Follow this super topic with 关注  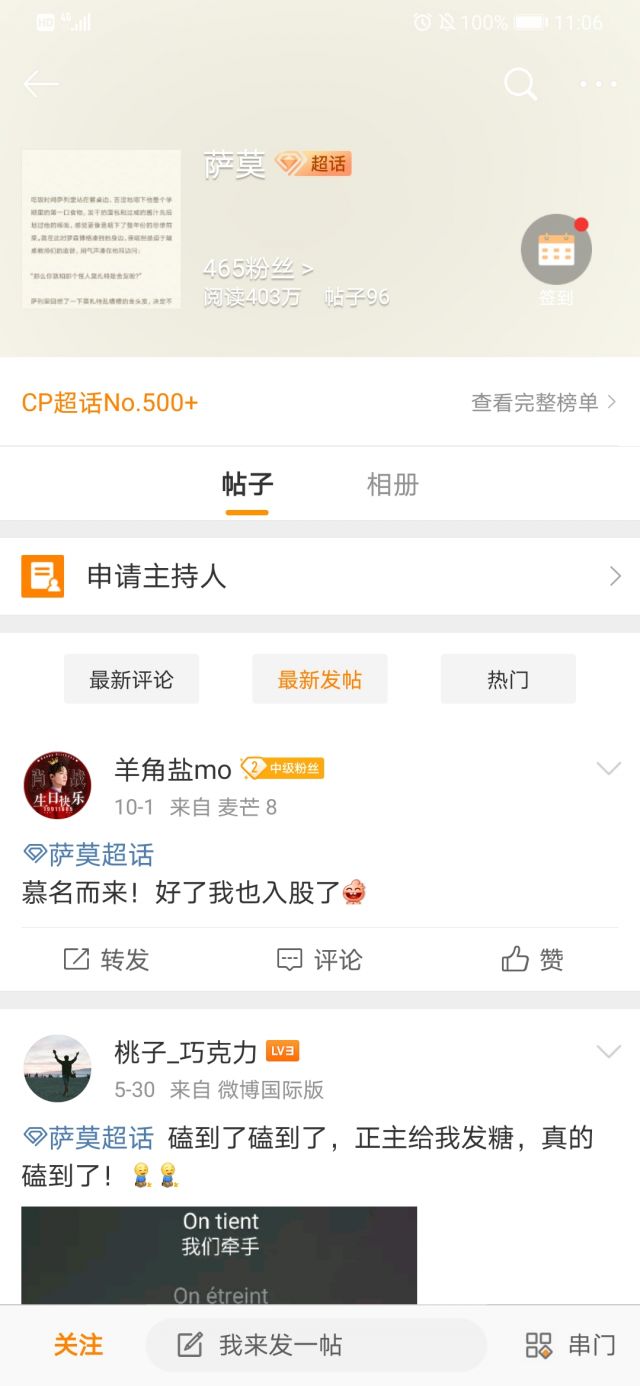78,1345
